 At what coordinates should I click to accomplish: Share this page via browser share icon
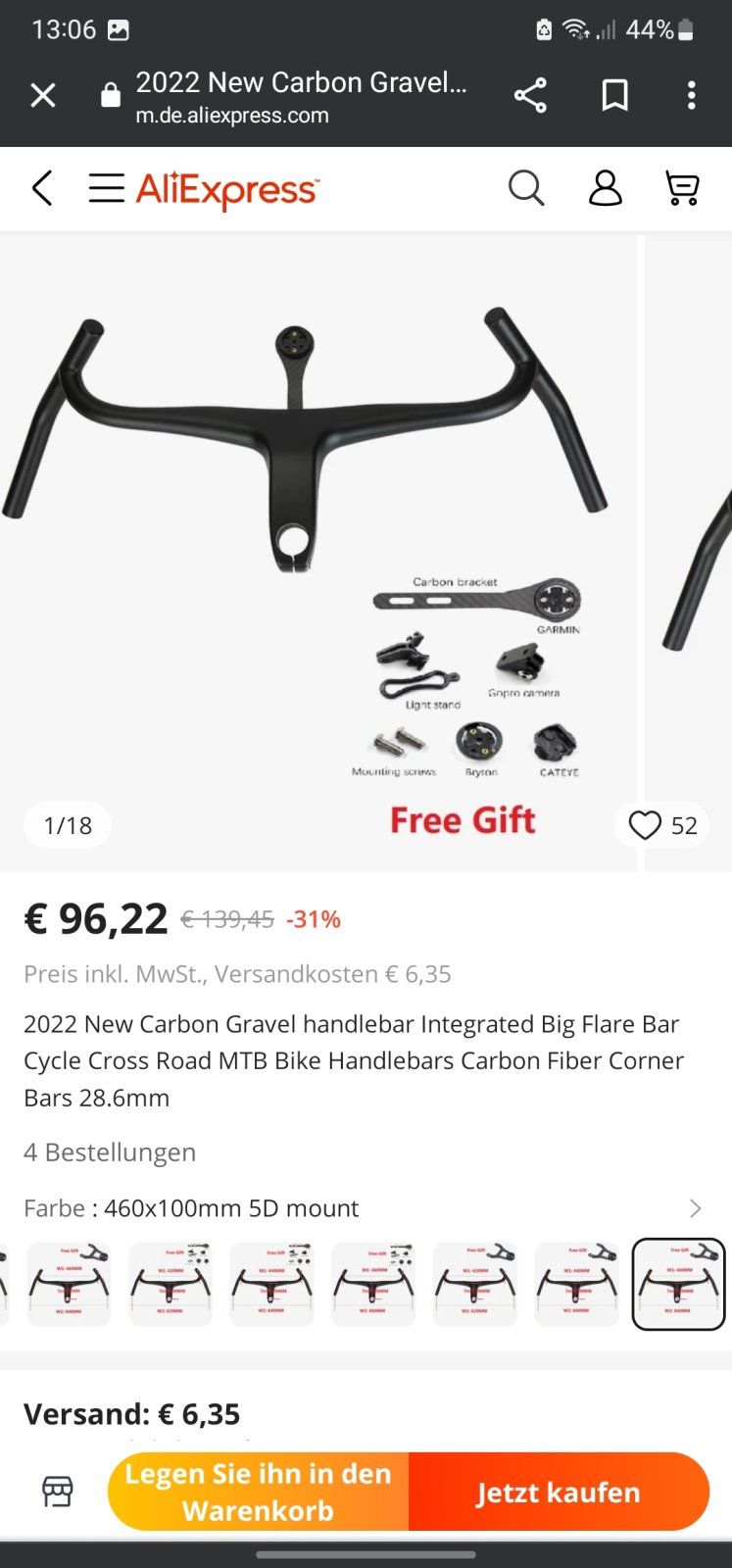tap(530, 96)
